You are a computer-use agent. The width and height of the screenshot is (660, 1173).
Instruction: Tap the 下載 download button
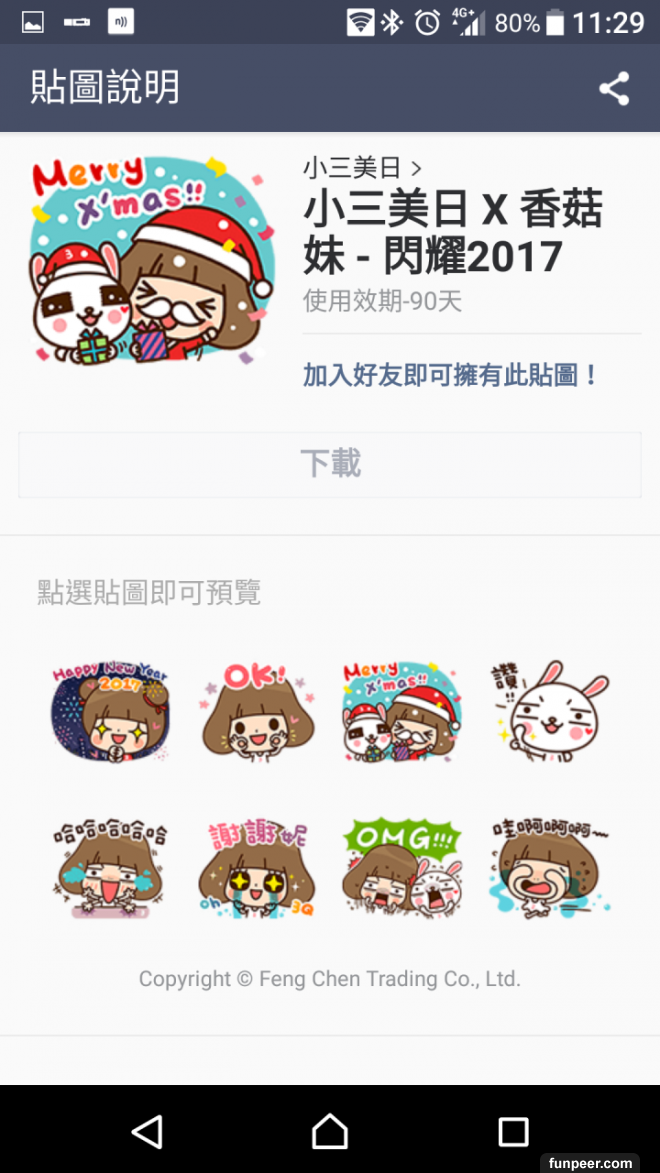click(330, 465)
